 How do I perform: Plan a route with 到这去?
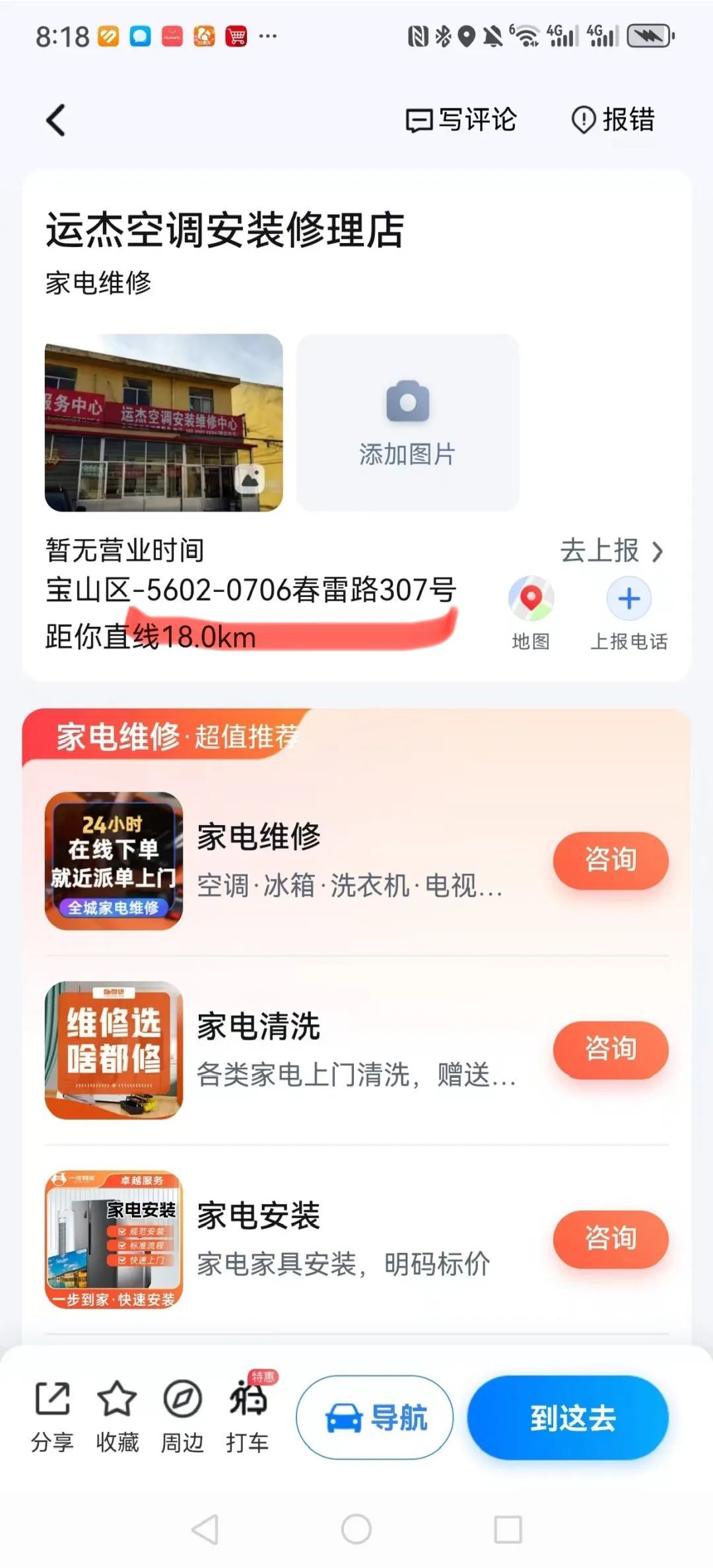(x=568, y=1417)
